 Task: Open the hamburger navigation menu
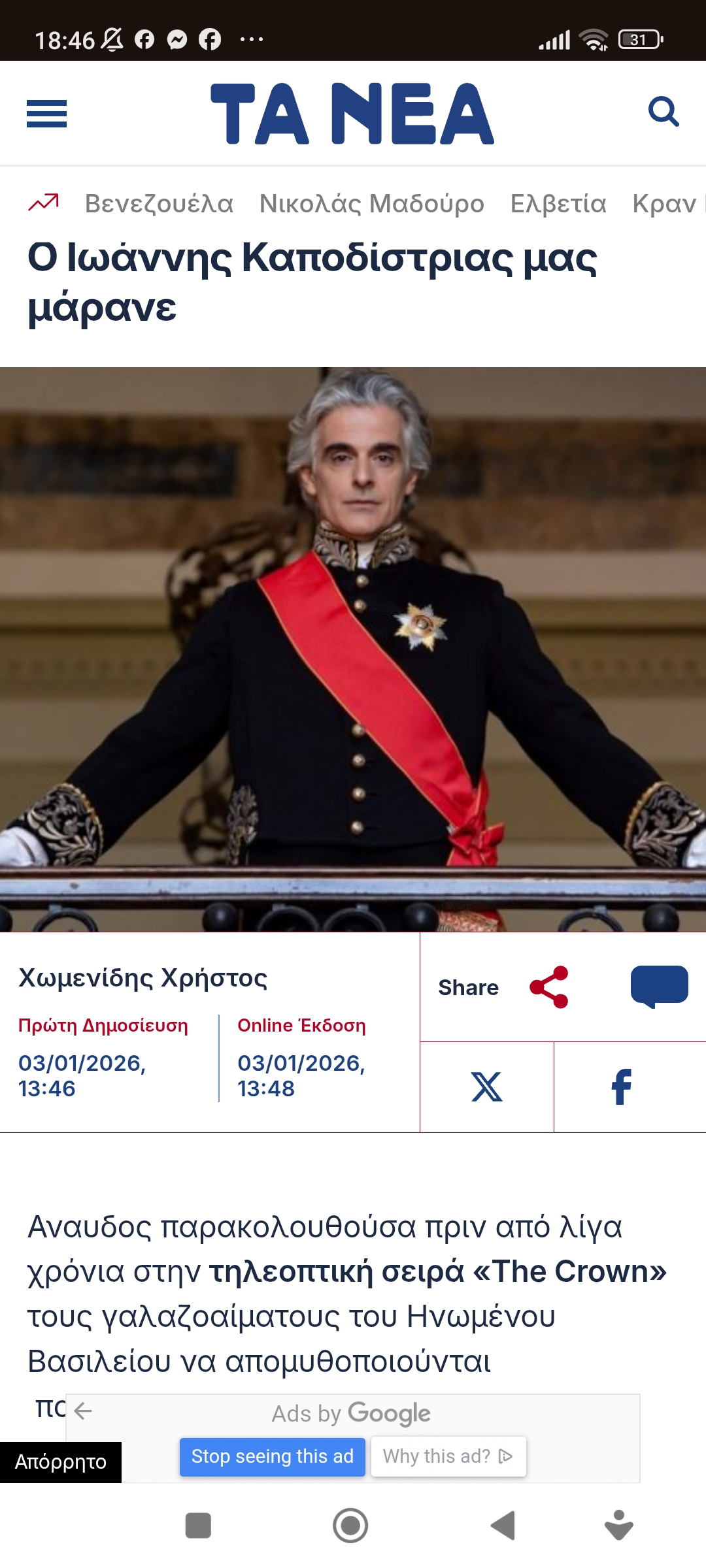point(46,114)
